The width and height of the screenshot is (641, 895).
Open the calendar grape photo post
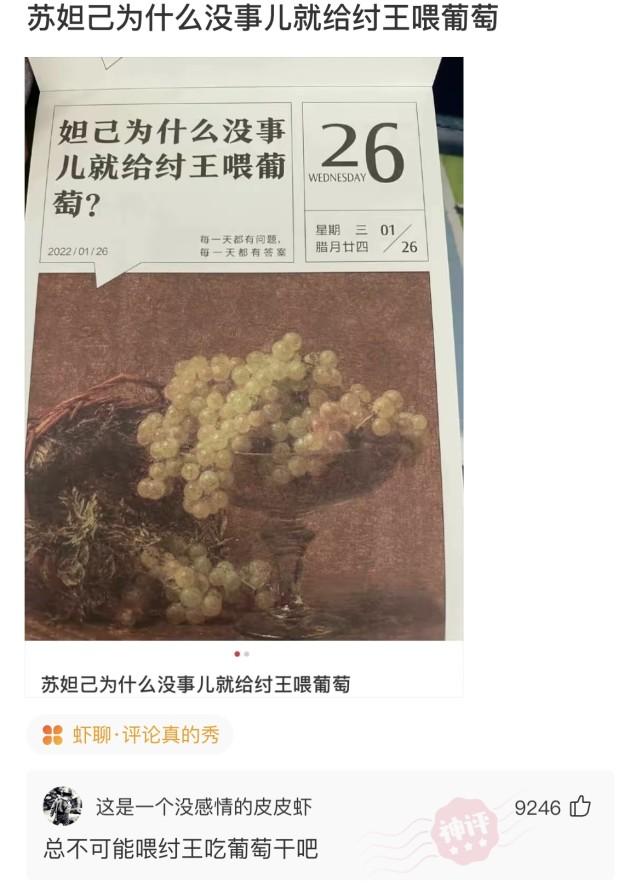[243, 350]
